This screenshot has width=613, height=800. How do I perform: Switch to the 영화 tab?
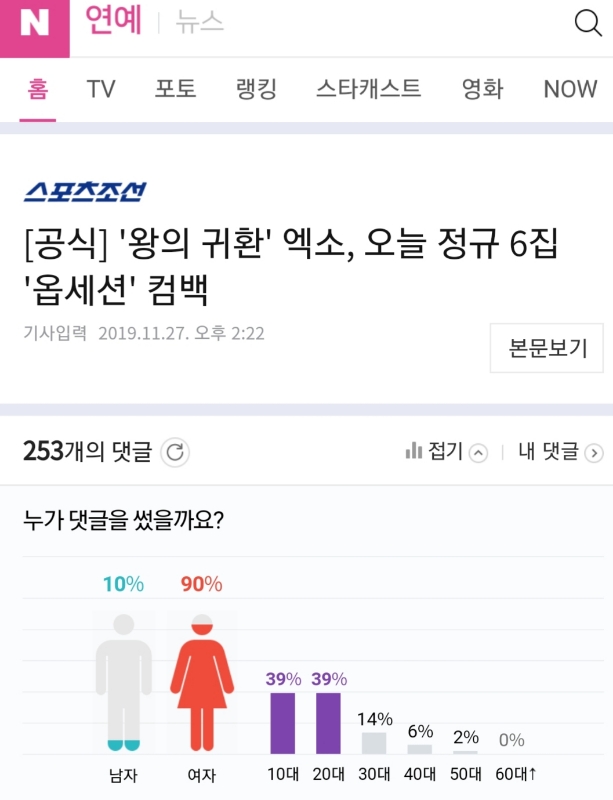(x=482, y=89)
